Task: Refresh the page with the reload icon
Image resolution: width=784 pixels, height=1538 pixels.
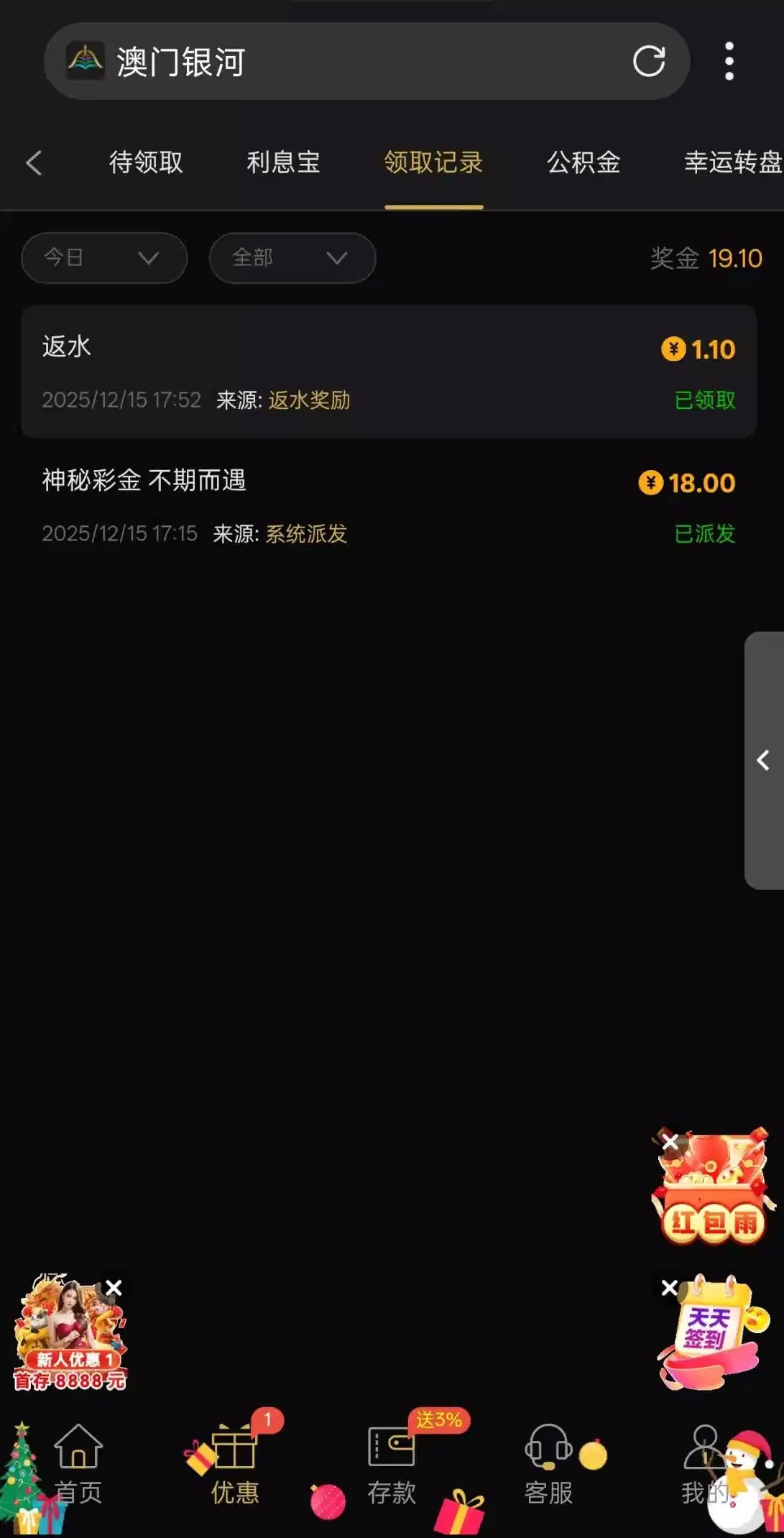Action: coord(649,60)
